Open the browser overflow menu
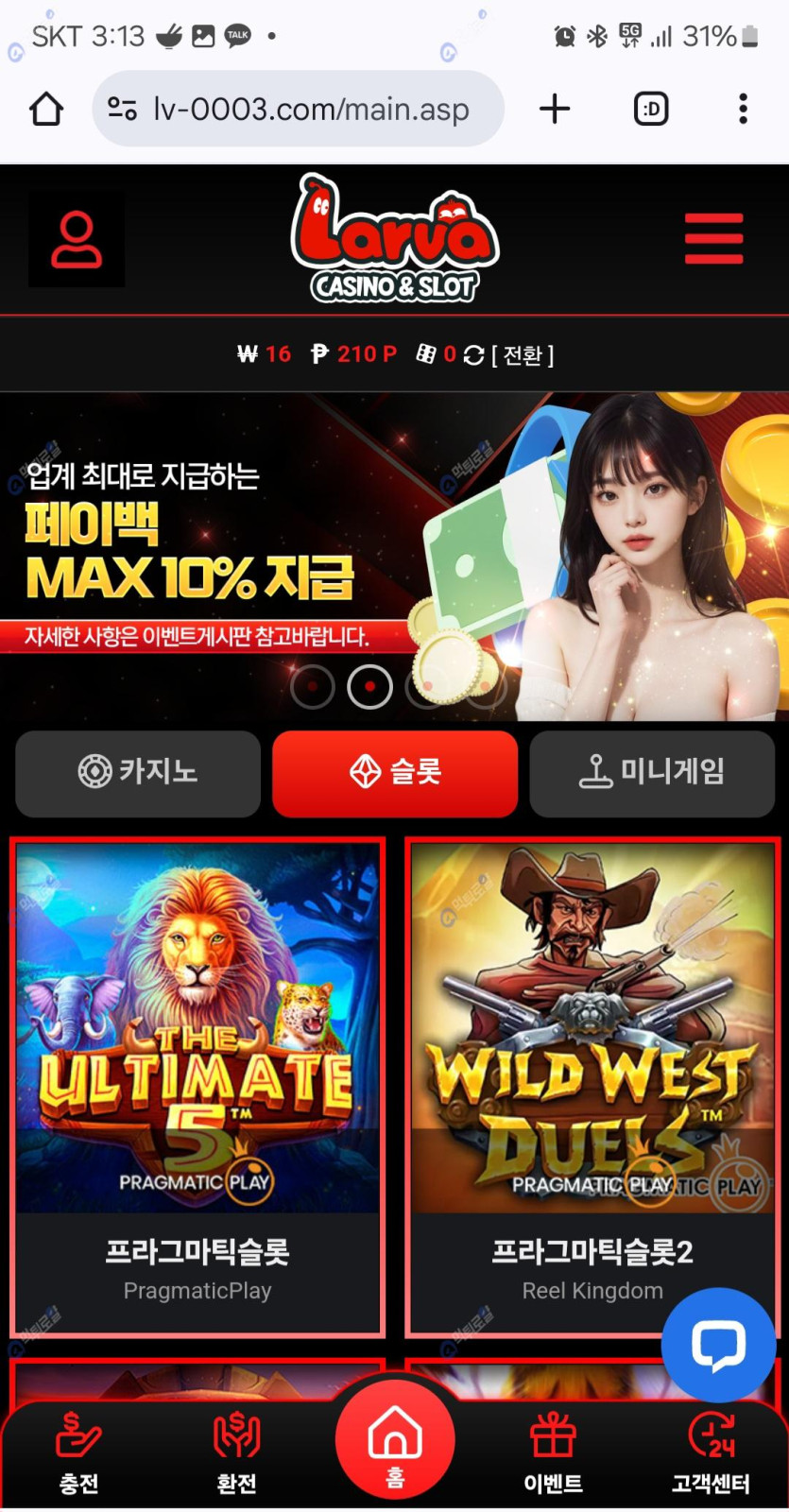 click(743, 110)
